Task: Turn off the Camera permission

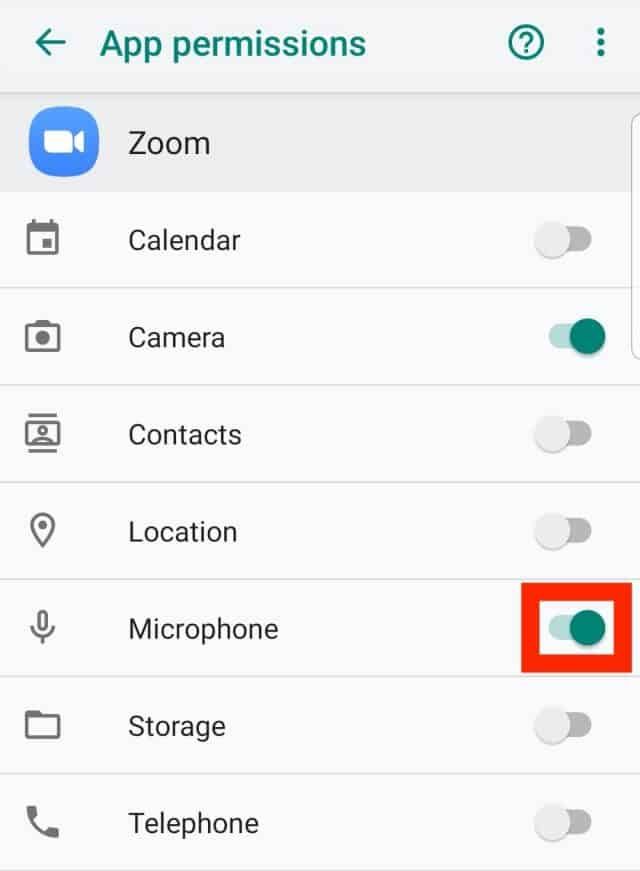Action: (x=577, y=337)
